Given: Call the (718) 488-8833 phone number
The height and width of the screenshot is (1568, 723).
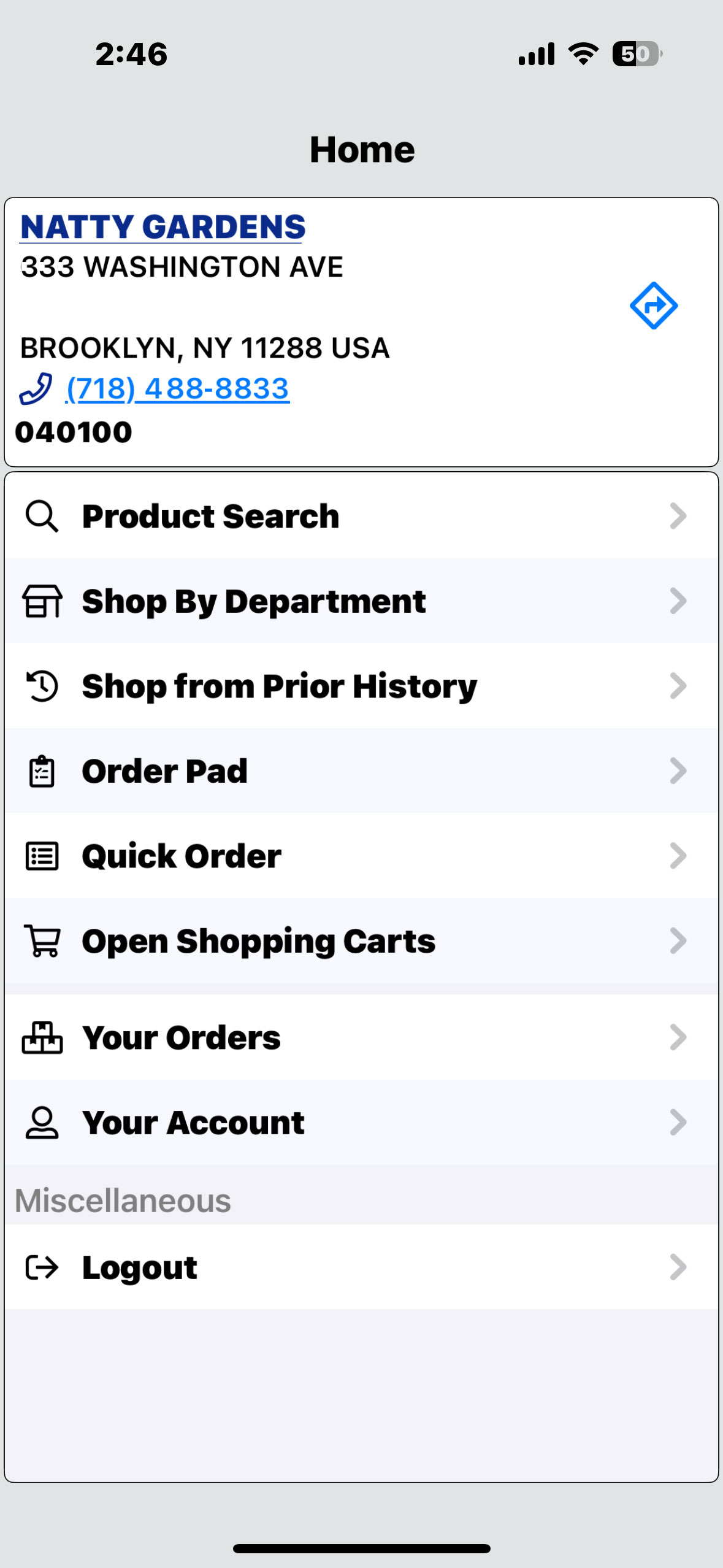Looking at the screenshot, I should pos(177,389).
